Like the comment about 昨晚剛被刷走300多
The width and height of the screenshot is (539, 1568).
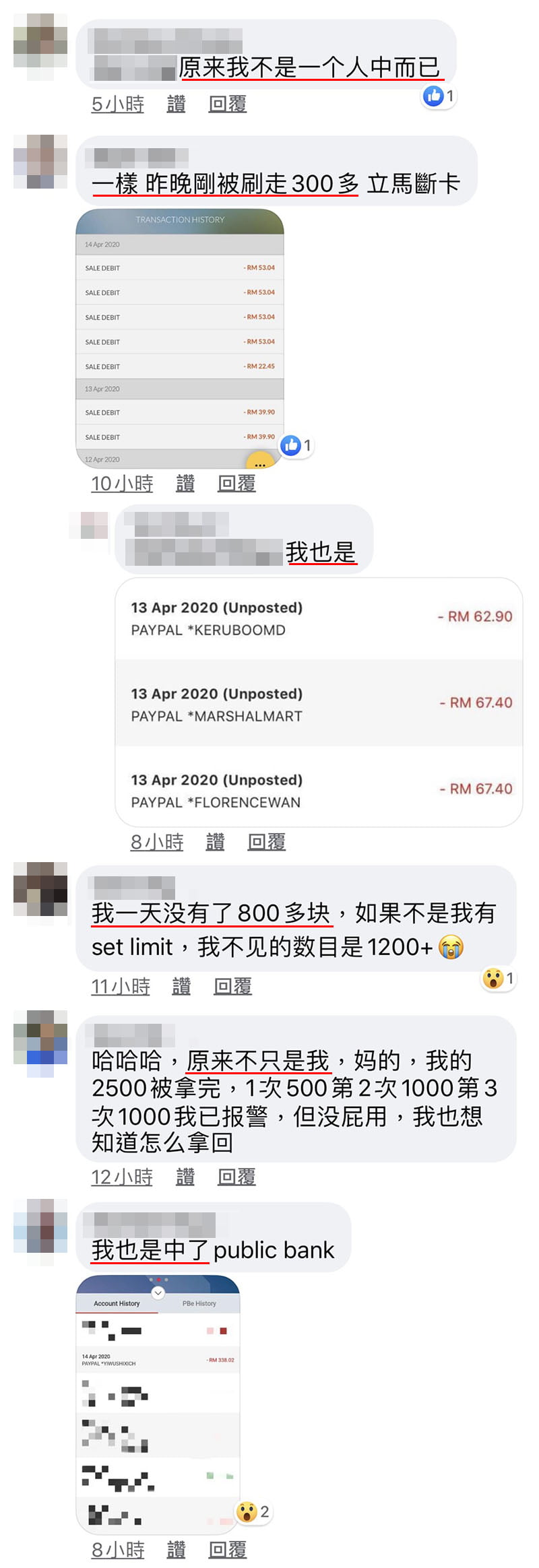pos(185,484)
